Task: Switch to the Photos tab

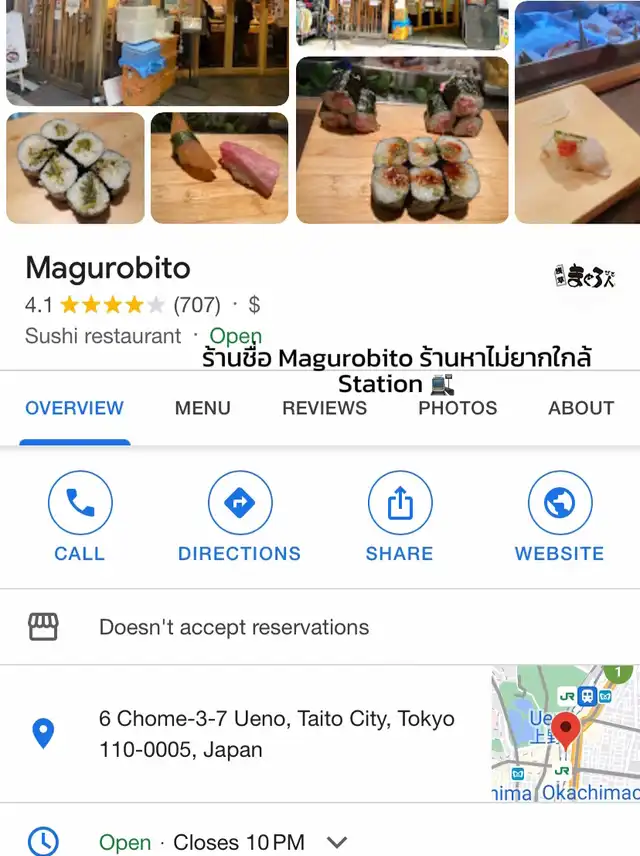Action: 457,408
